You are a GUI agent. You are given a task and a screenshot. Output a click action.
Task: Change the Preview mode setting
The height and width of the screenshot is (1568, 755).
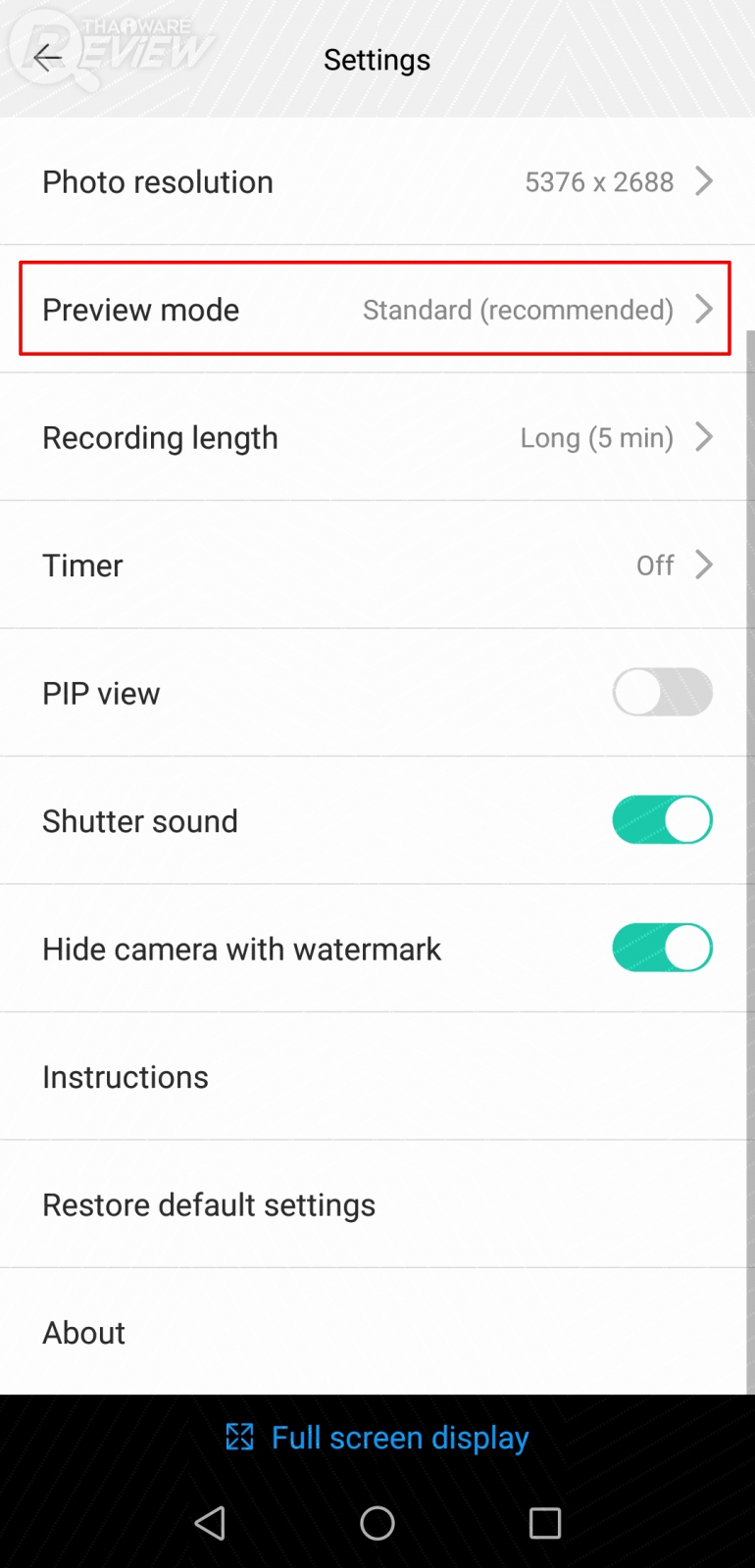coord(377,310)
